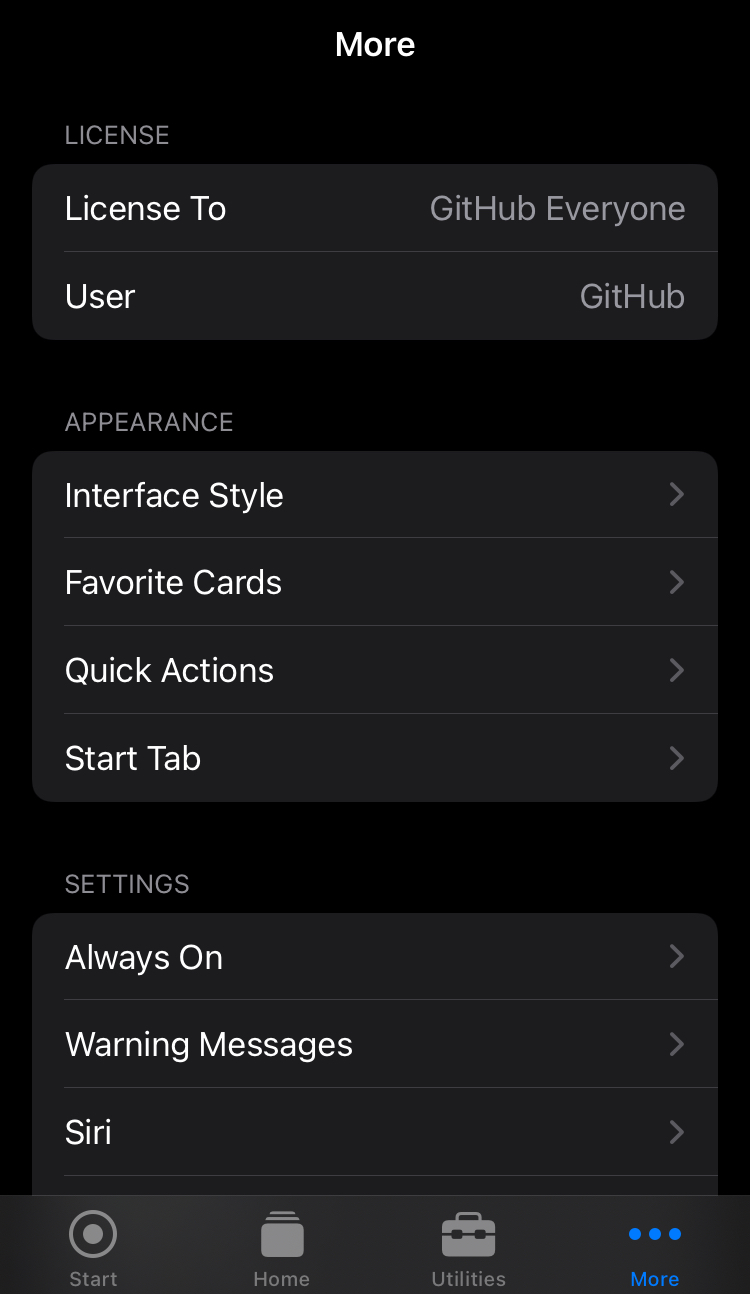Open the Always On setting page
The height and width of the screenshot is (1294, 750).
click(375, 956)
